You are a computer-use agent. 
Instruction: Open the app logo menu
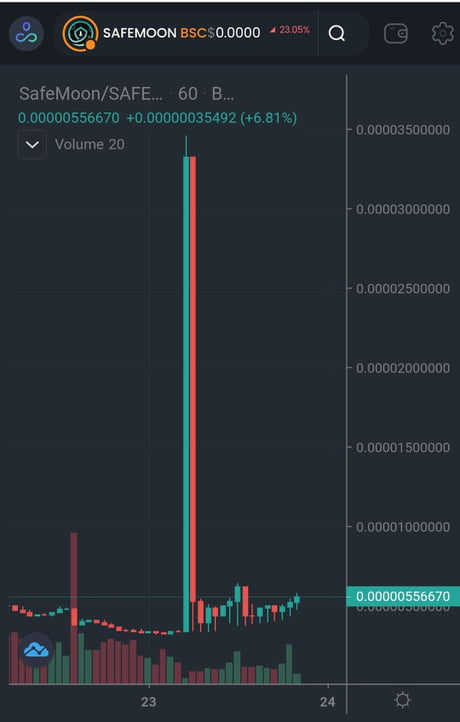[27, 34]
